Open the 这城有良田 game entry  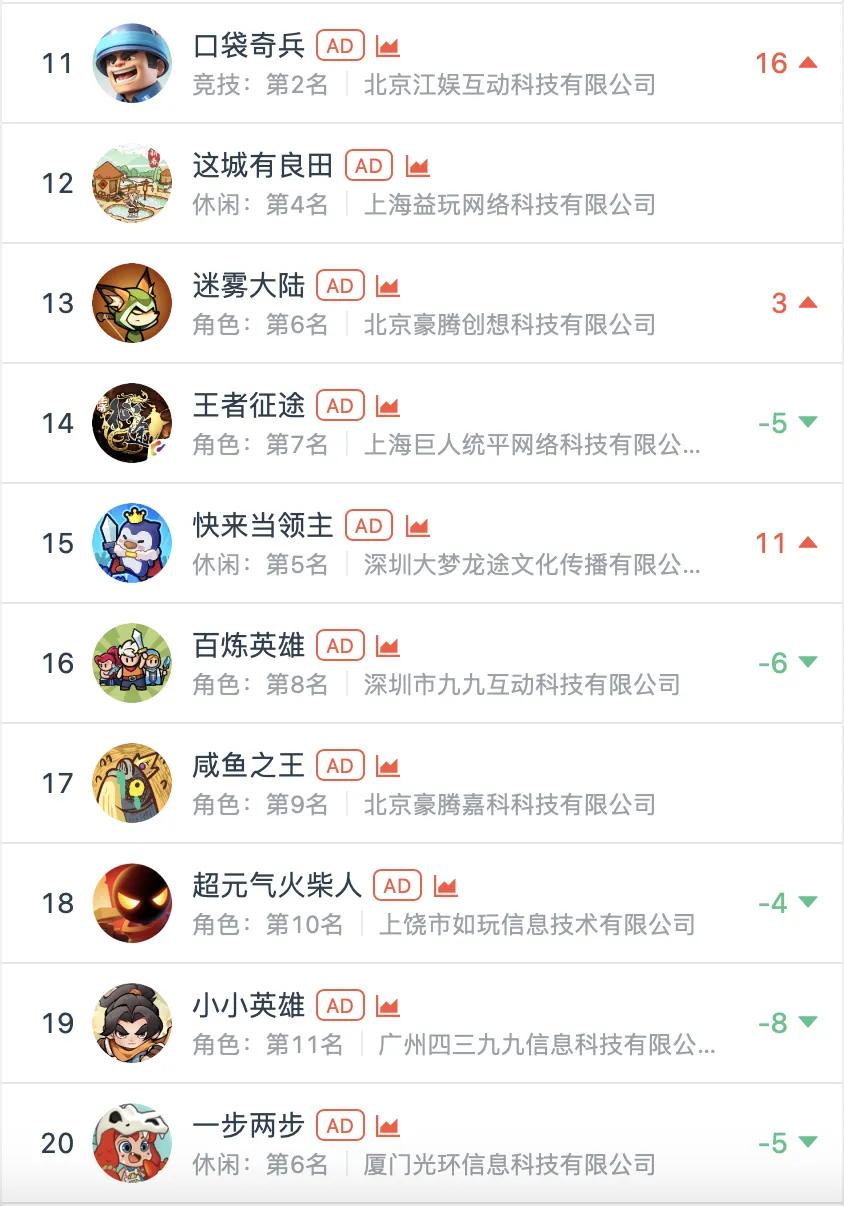[262, 166]
